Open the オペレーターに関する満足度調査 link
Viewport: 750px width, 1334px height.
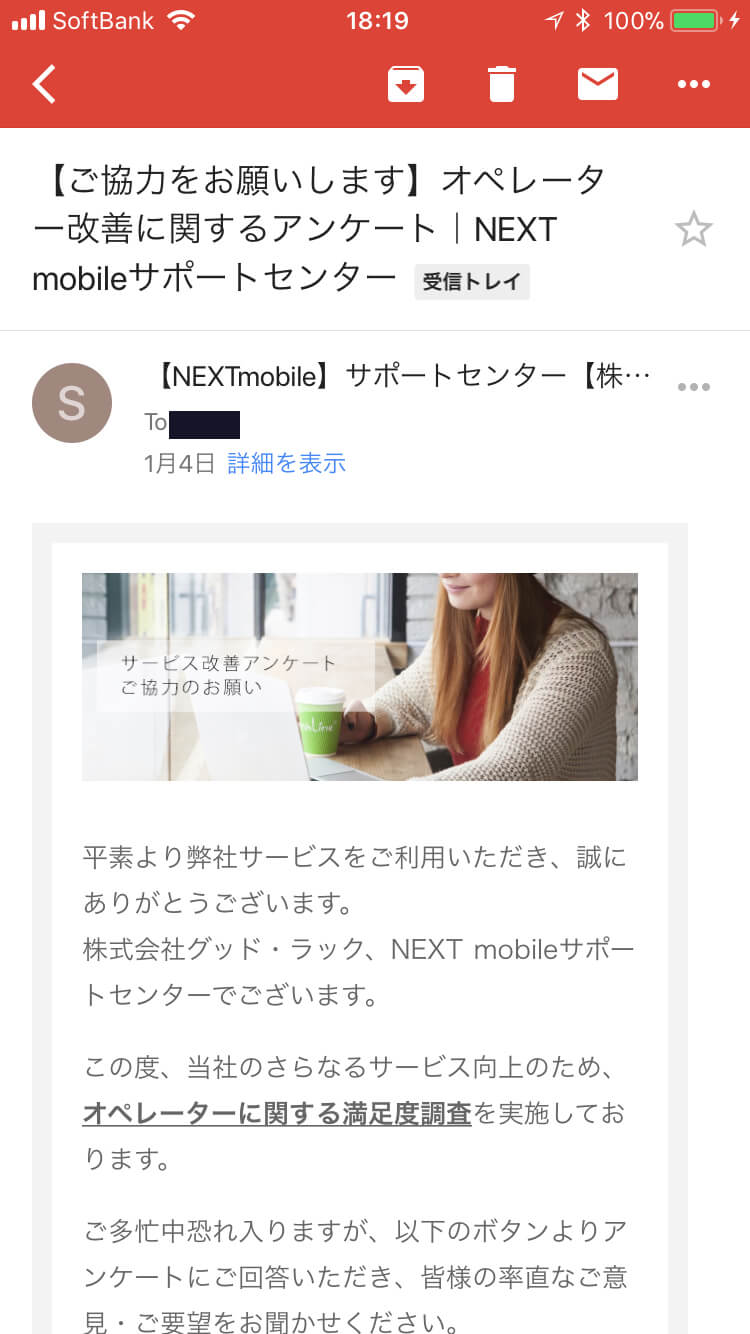(277, 1114)
